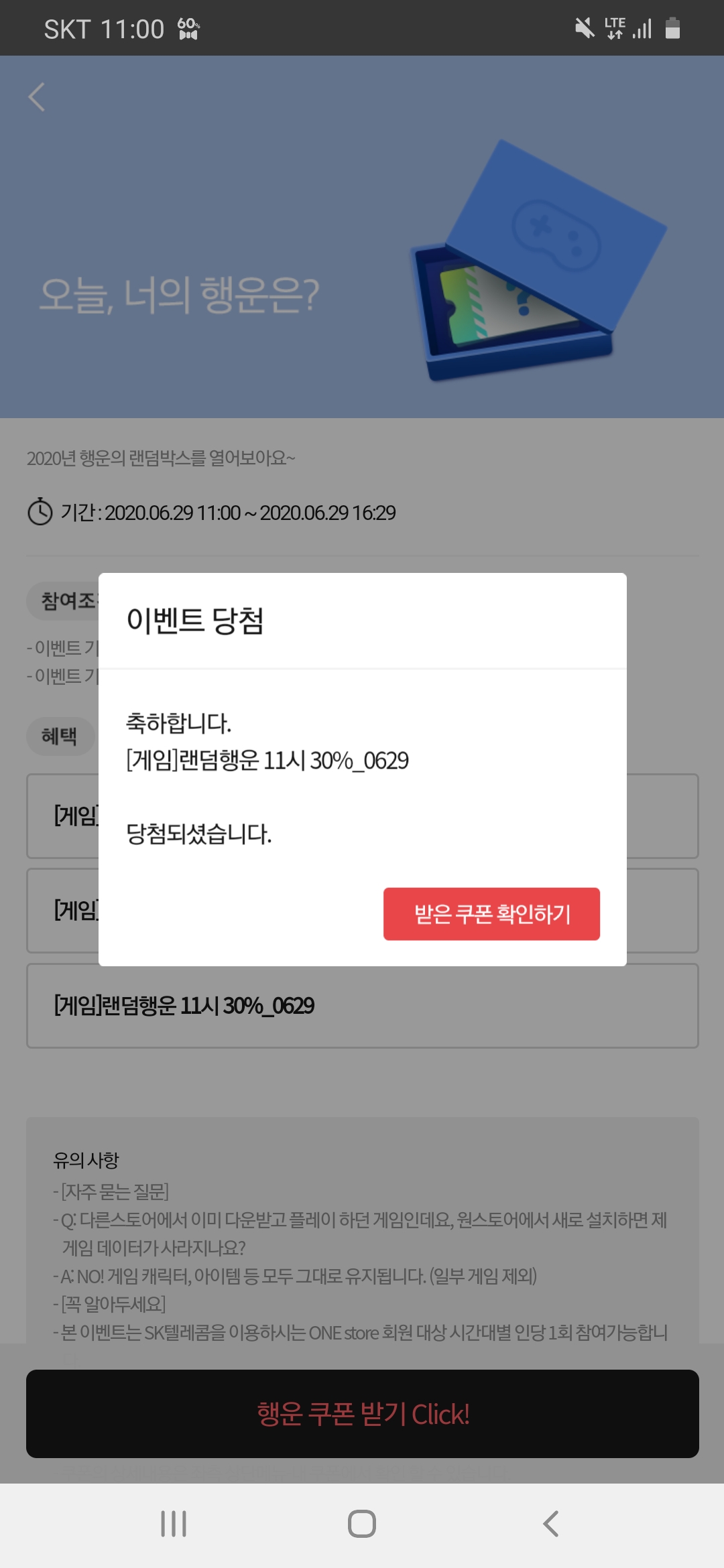Tap 받은 쿠폰 확인하기 button
724x1568 pixels.
pyautogui.click(x=491, y=914)
